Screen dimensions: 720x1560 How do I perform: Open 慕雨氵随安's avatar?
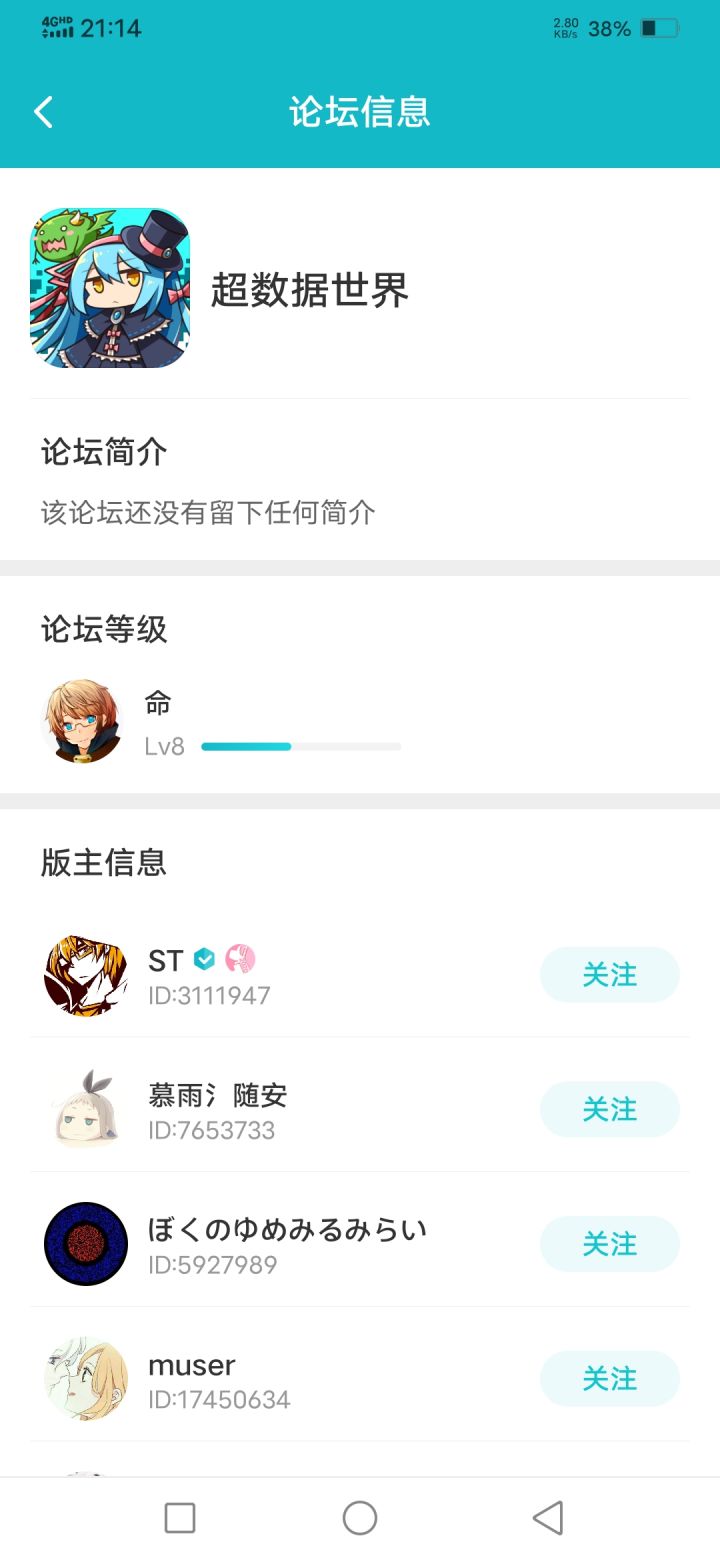pos(85,1108)
